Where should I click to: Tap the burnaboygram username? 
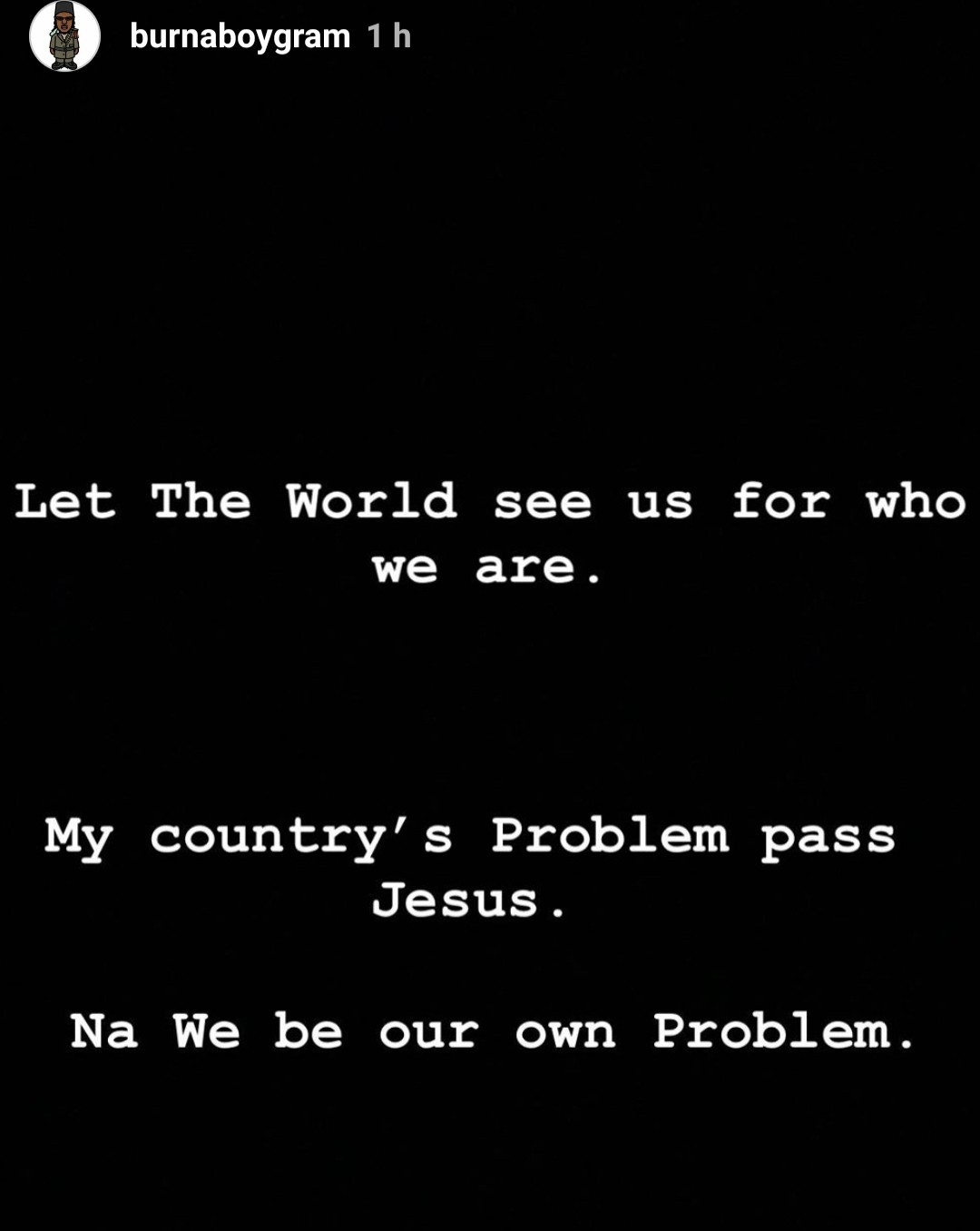240,36
